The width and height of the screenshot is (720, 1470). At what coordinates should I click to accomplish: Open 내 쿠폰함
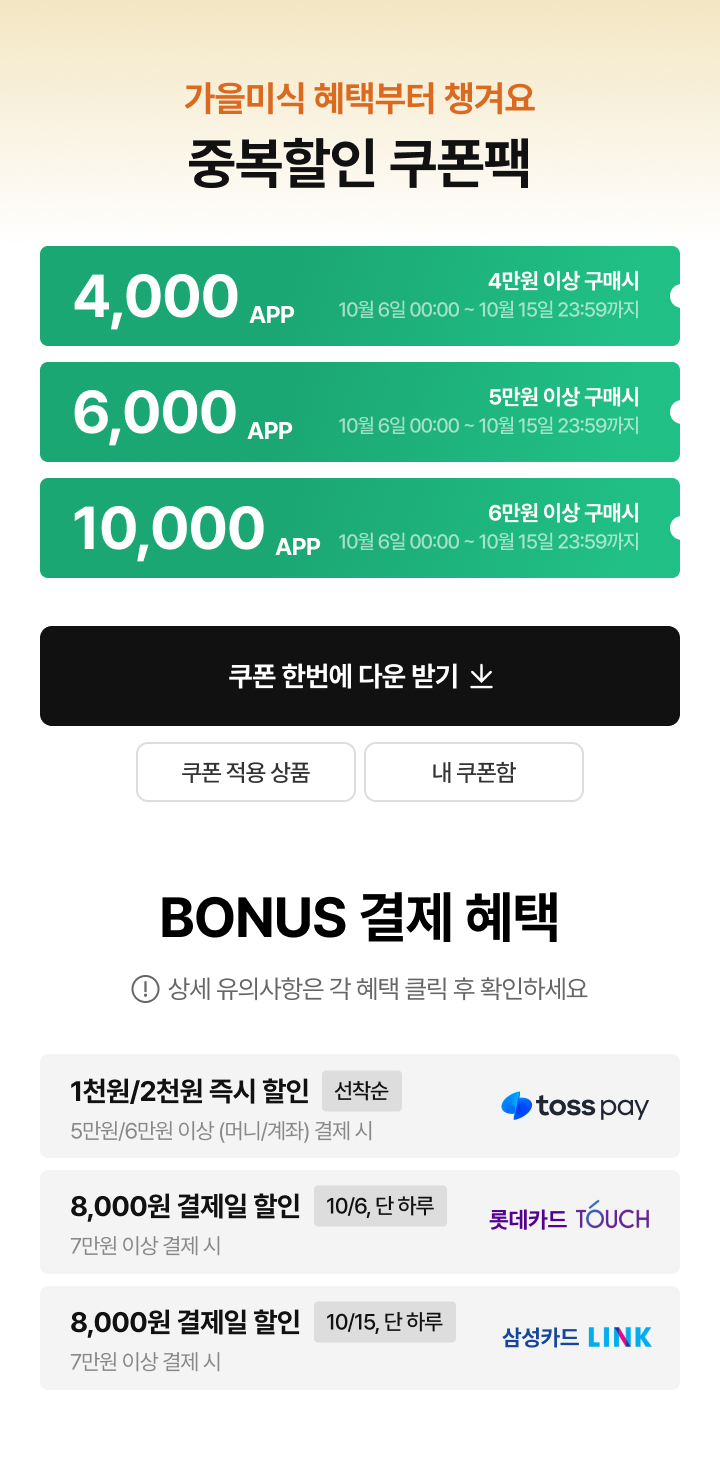click(x=474, y=772)
